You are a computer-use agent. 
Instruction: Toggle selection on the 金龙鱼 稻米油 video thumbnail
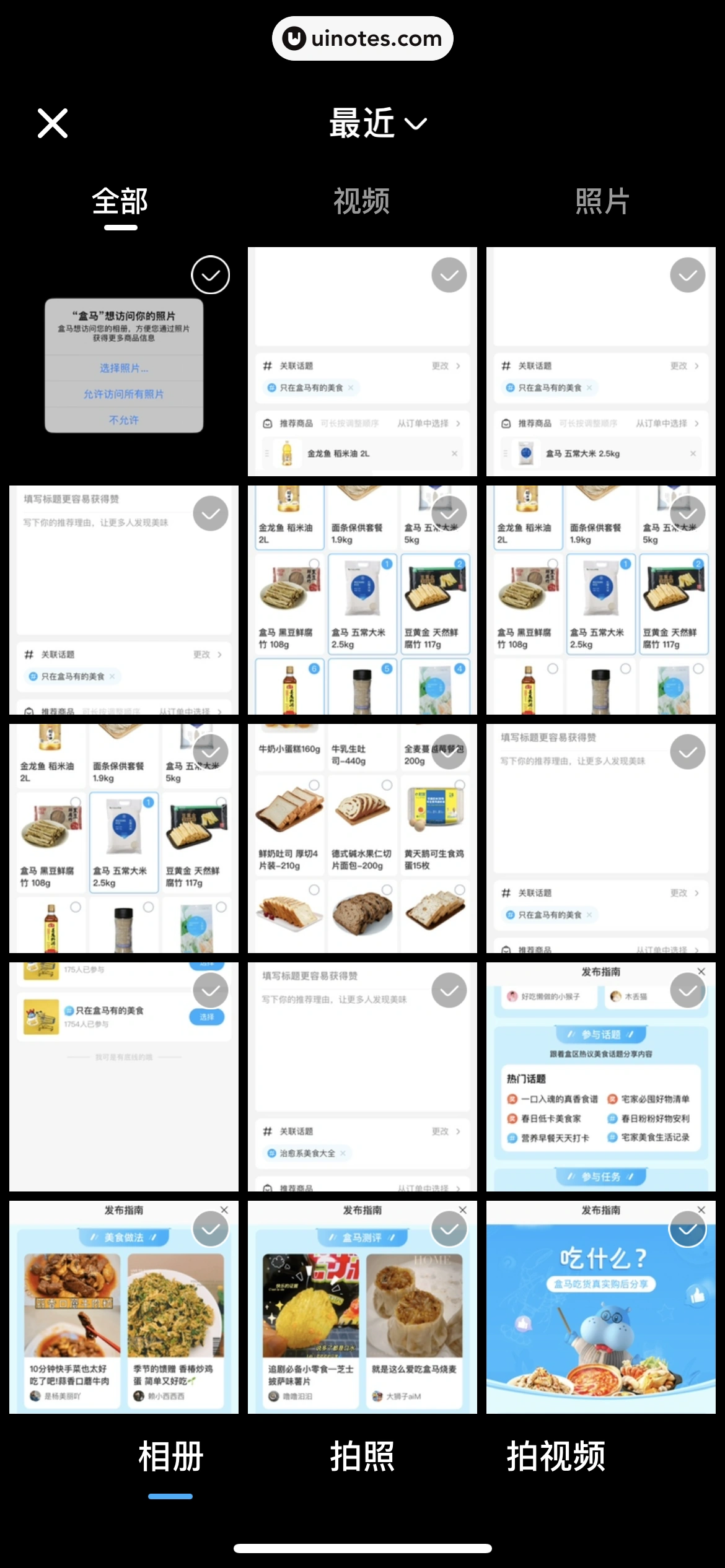tap(449, 274)
